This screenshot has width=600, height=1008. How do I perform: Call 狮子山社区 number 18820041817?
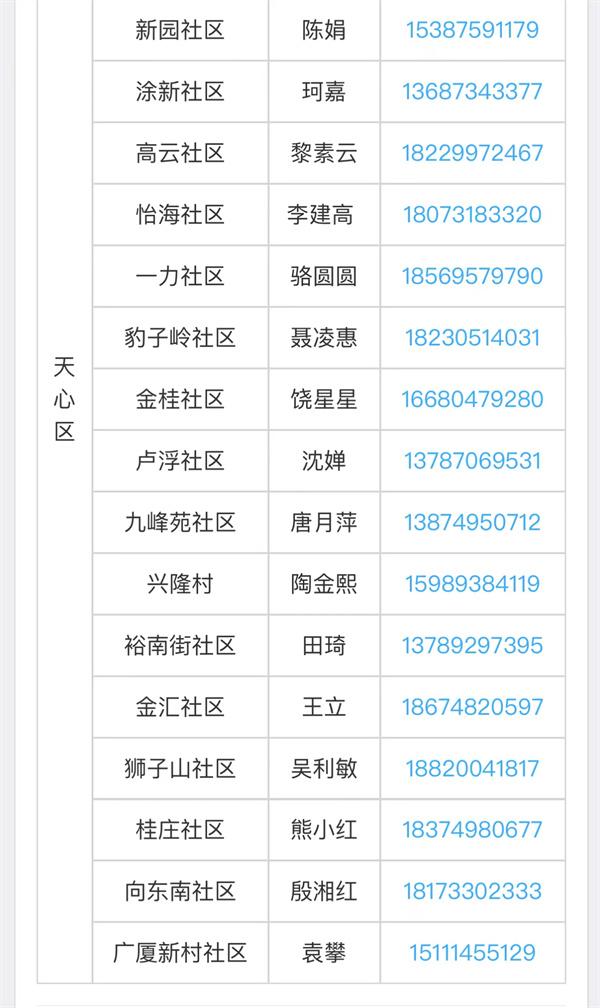click(x=472, y=769)
